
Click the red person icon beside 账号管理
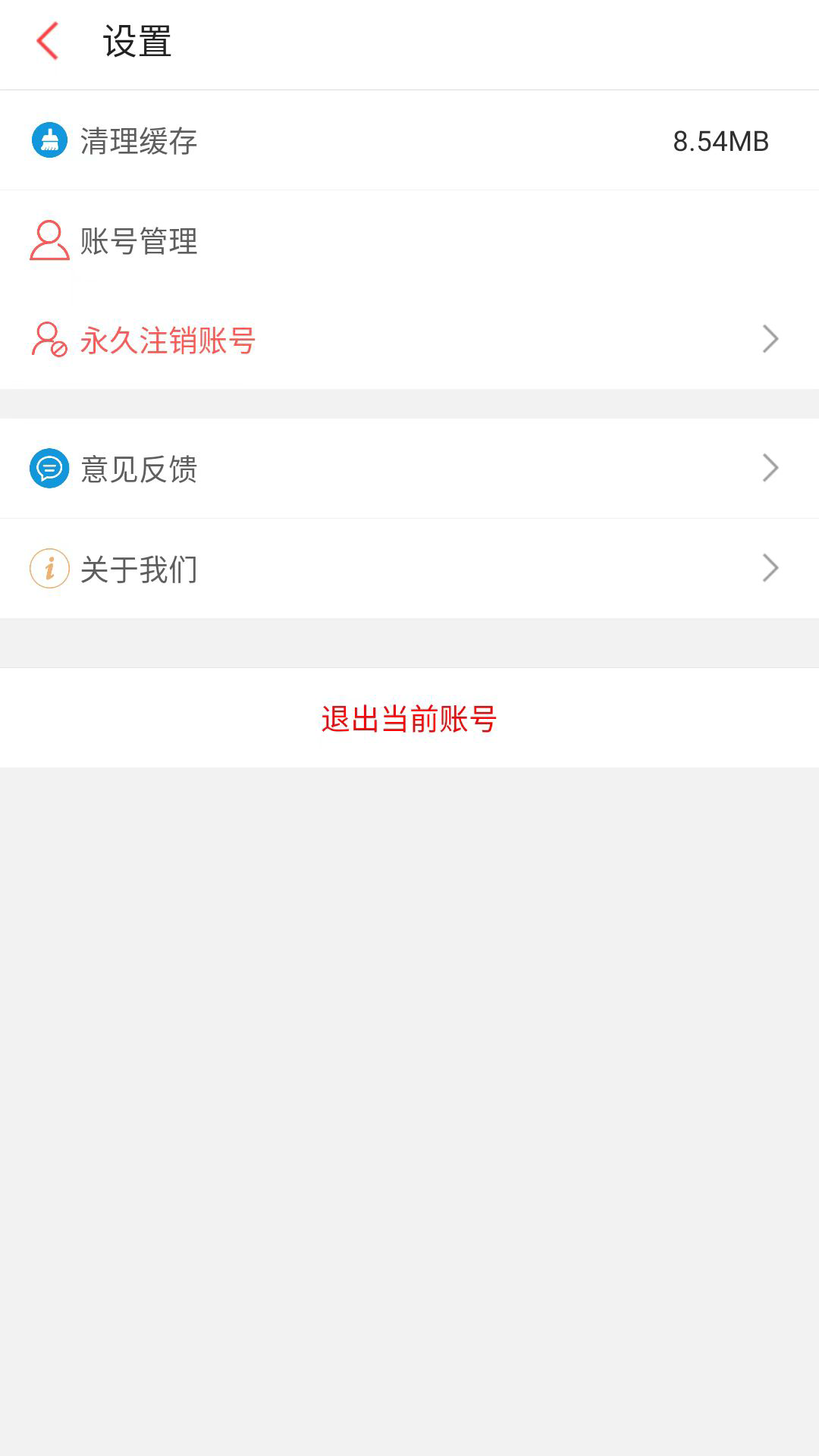pos(47,241)
